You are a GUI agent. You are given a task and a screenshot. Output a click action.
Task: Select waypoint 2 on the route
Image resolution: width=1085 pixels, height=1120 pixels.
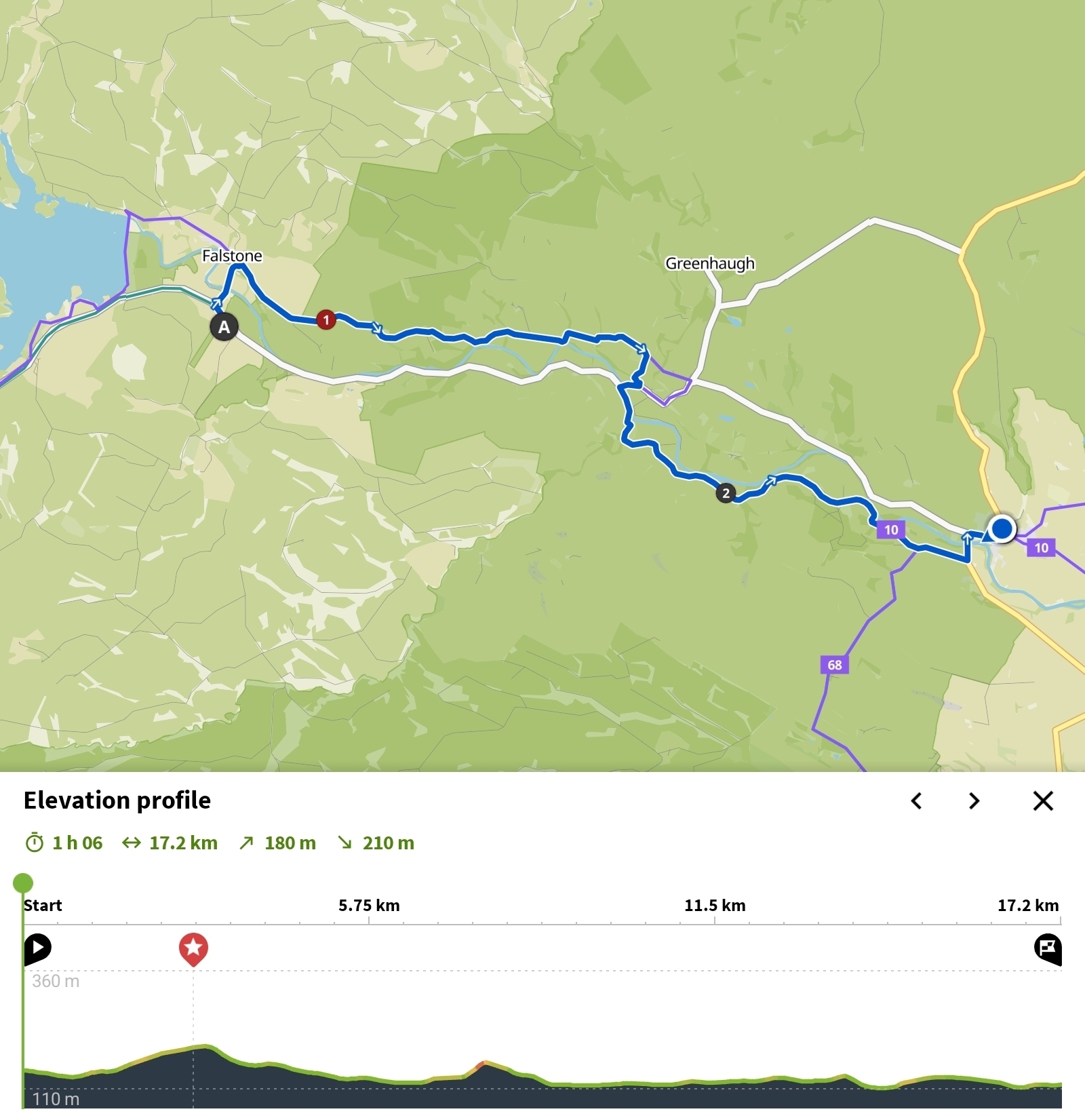(x=726, y=493)
